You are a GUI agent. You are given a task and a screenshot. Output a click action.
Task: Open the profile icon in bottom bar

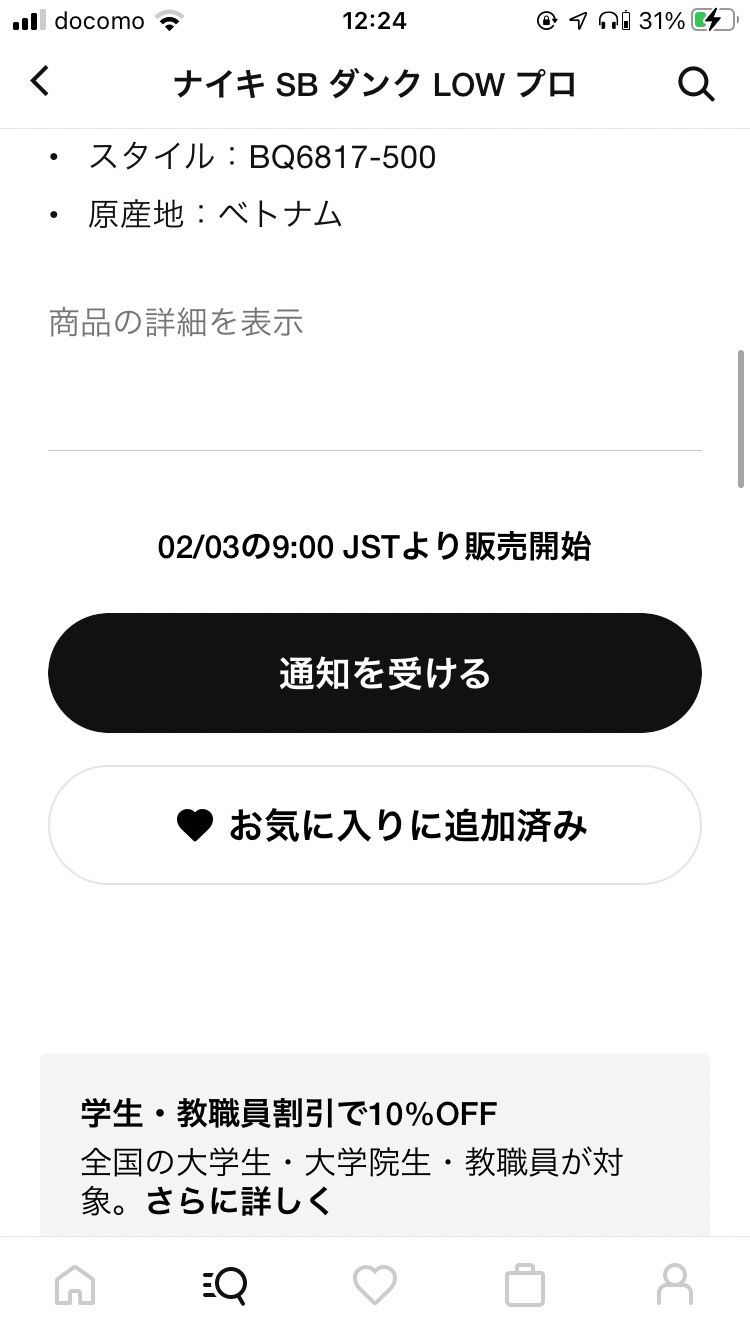coord(675,1285)
